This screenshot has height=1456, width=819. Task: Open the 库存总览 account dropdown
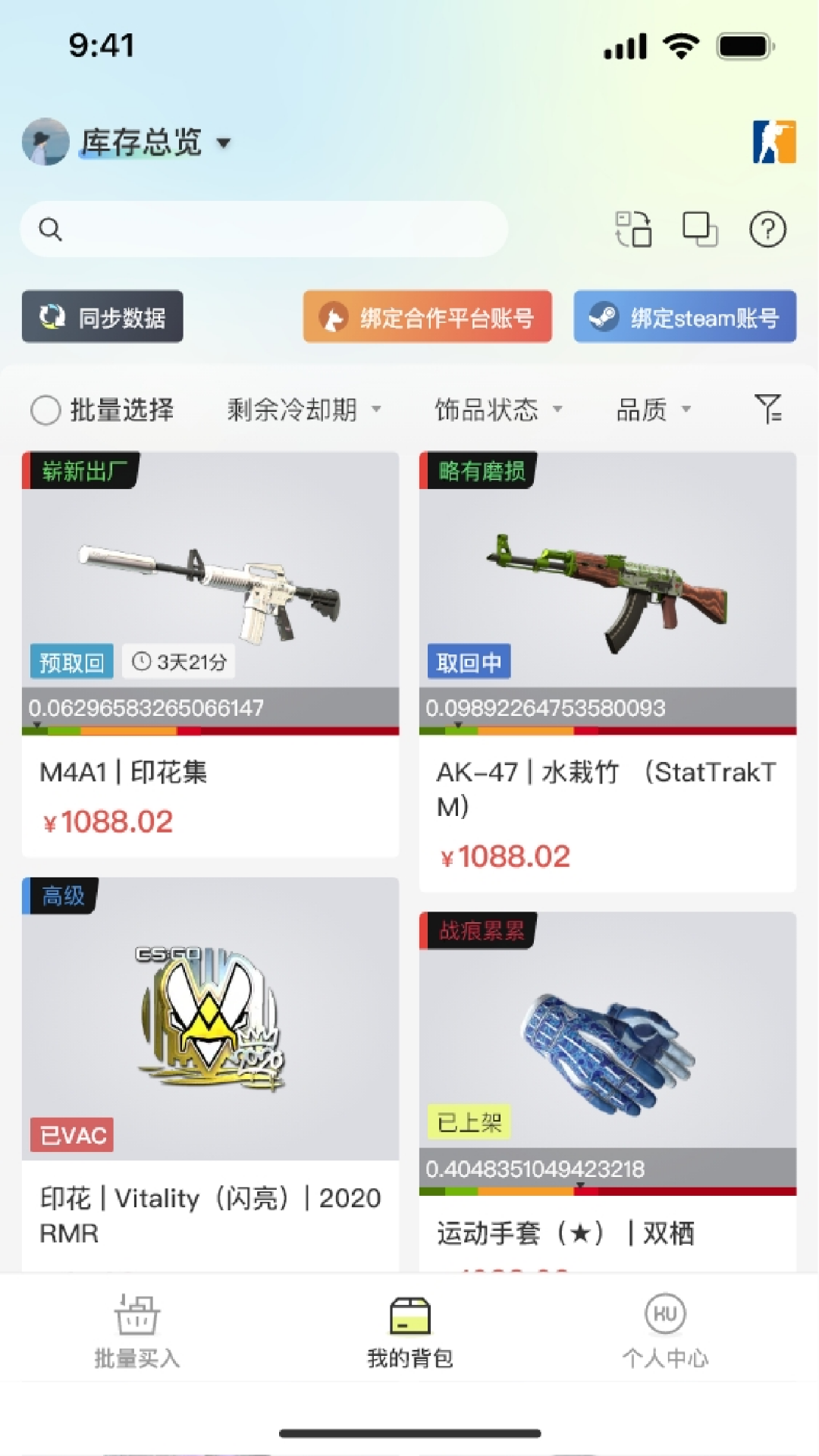click(152, 143)
